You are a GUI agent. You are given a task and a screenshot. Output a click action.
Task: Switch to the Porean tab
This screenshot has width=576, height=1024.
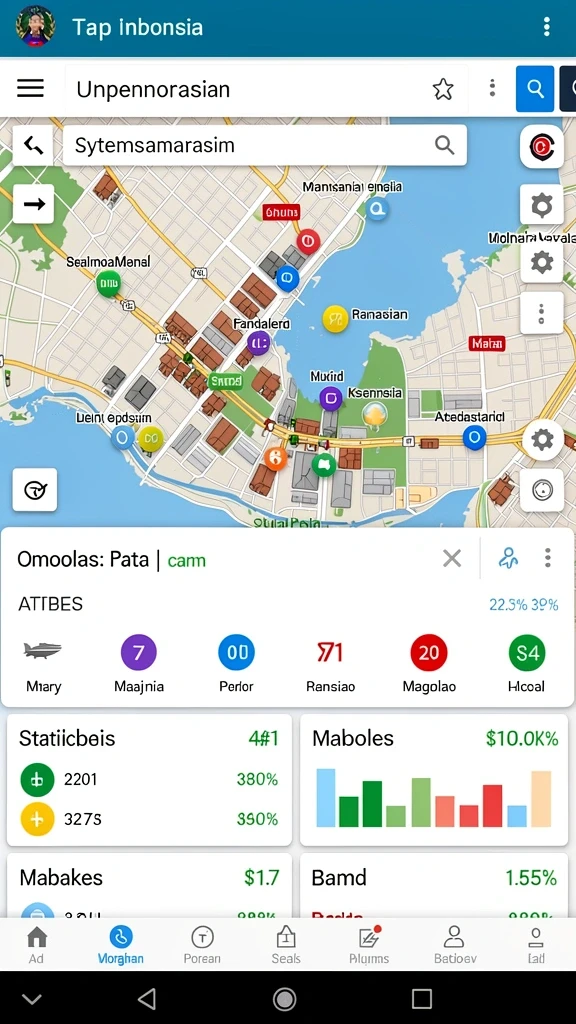click(x=202, y=945)
